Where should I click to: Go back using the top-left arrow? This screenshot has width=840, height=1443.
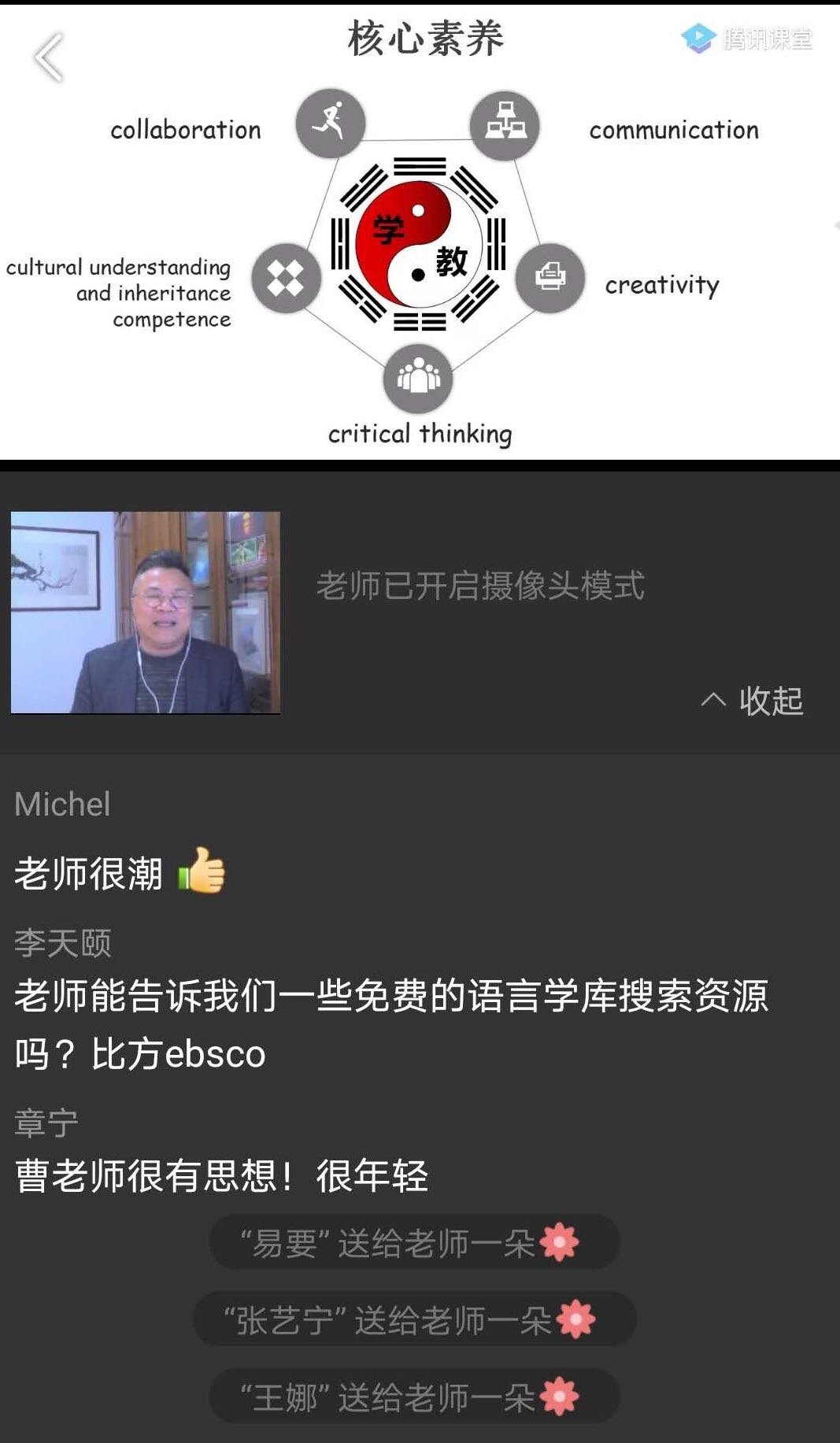(49, 57)
